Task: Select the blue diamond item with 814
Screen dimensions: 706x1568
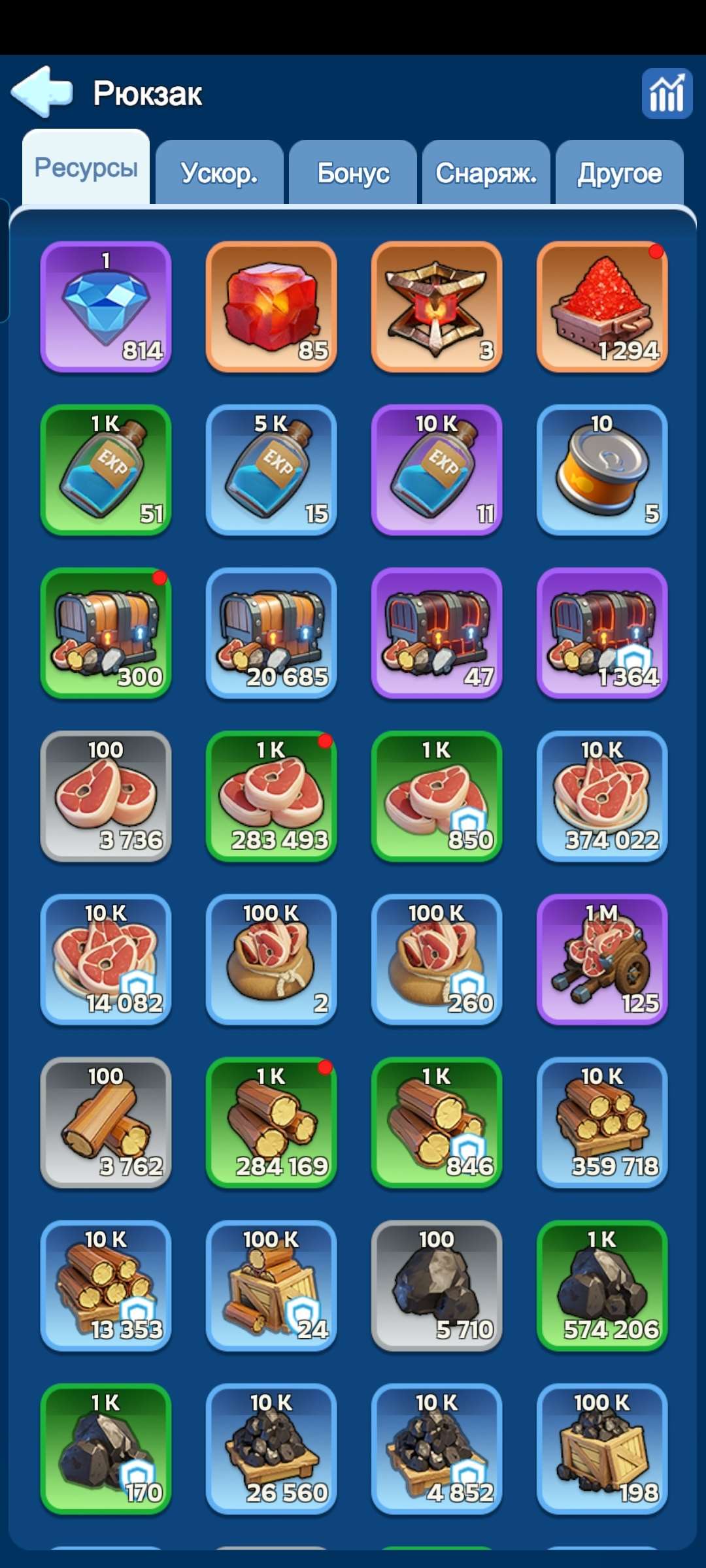Action: pyautogui.click(x=106, y=306)
